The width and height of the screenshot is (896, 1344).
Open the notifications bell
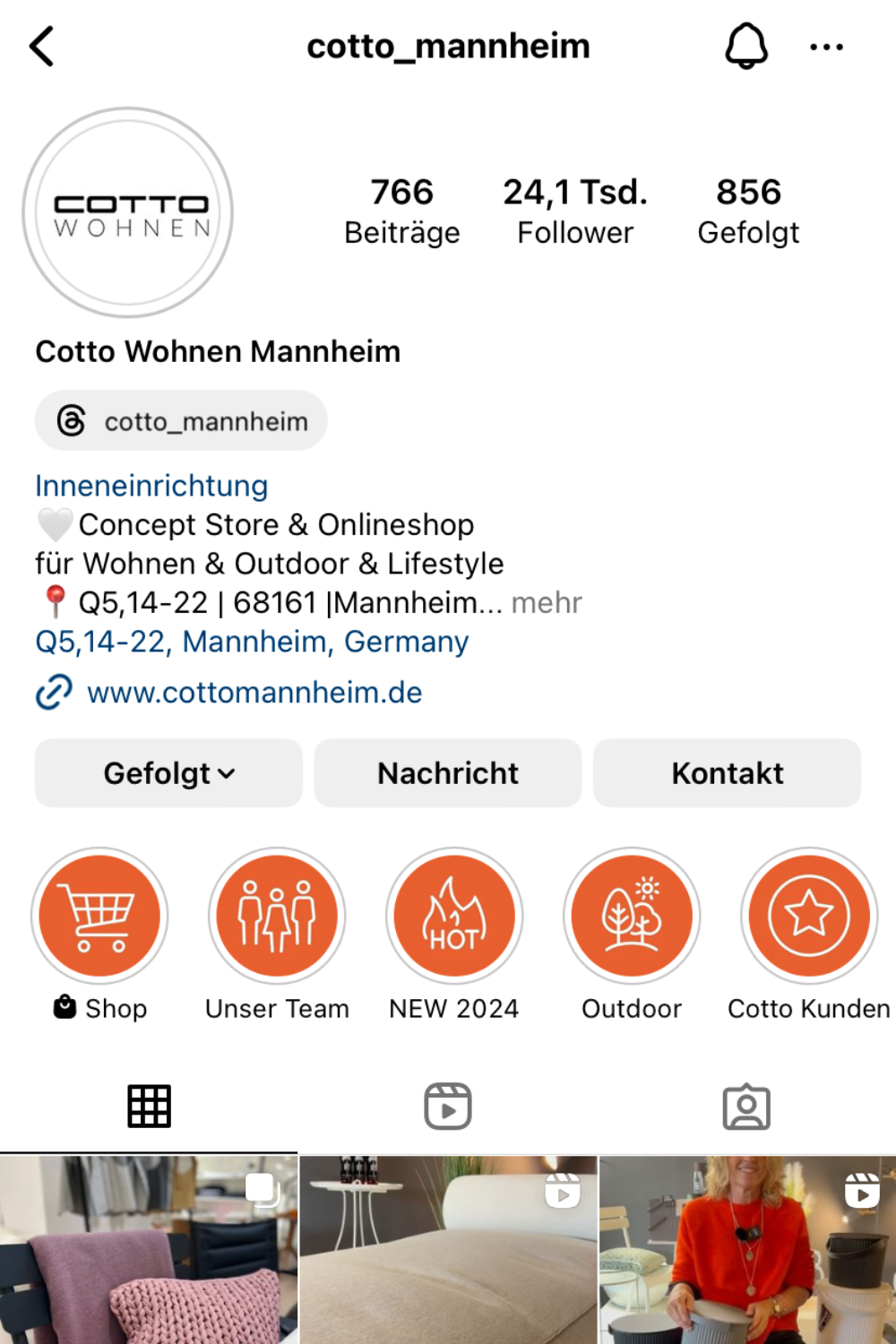[745, 47]
